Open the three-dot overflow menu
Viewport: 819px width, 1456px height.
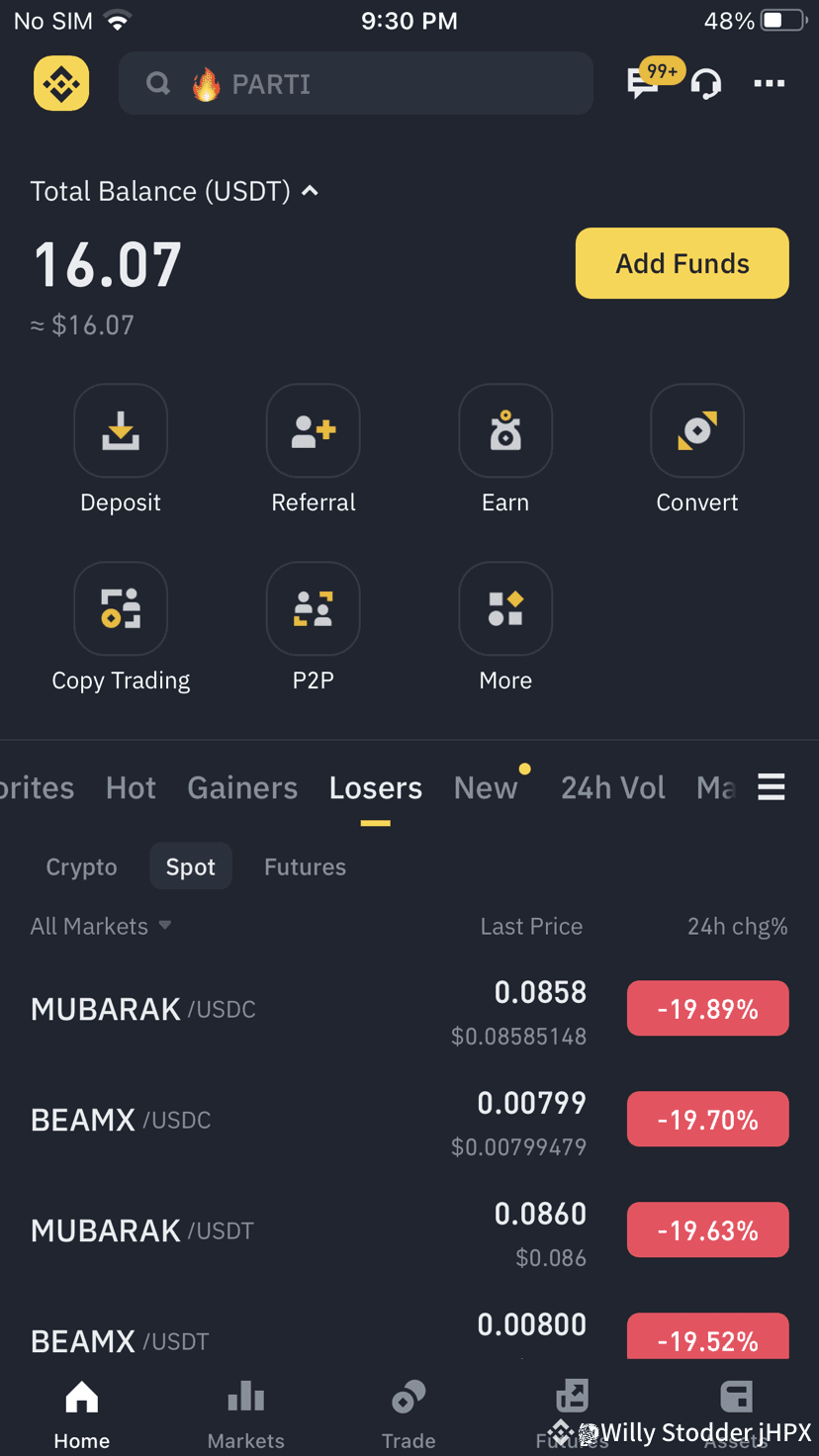770,85
